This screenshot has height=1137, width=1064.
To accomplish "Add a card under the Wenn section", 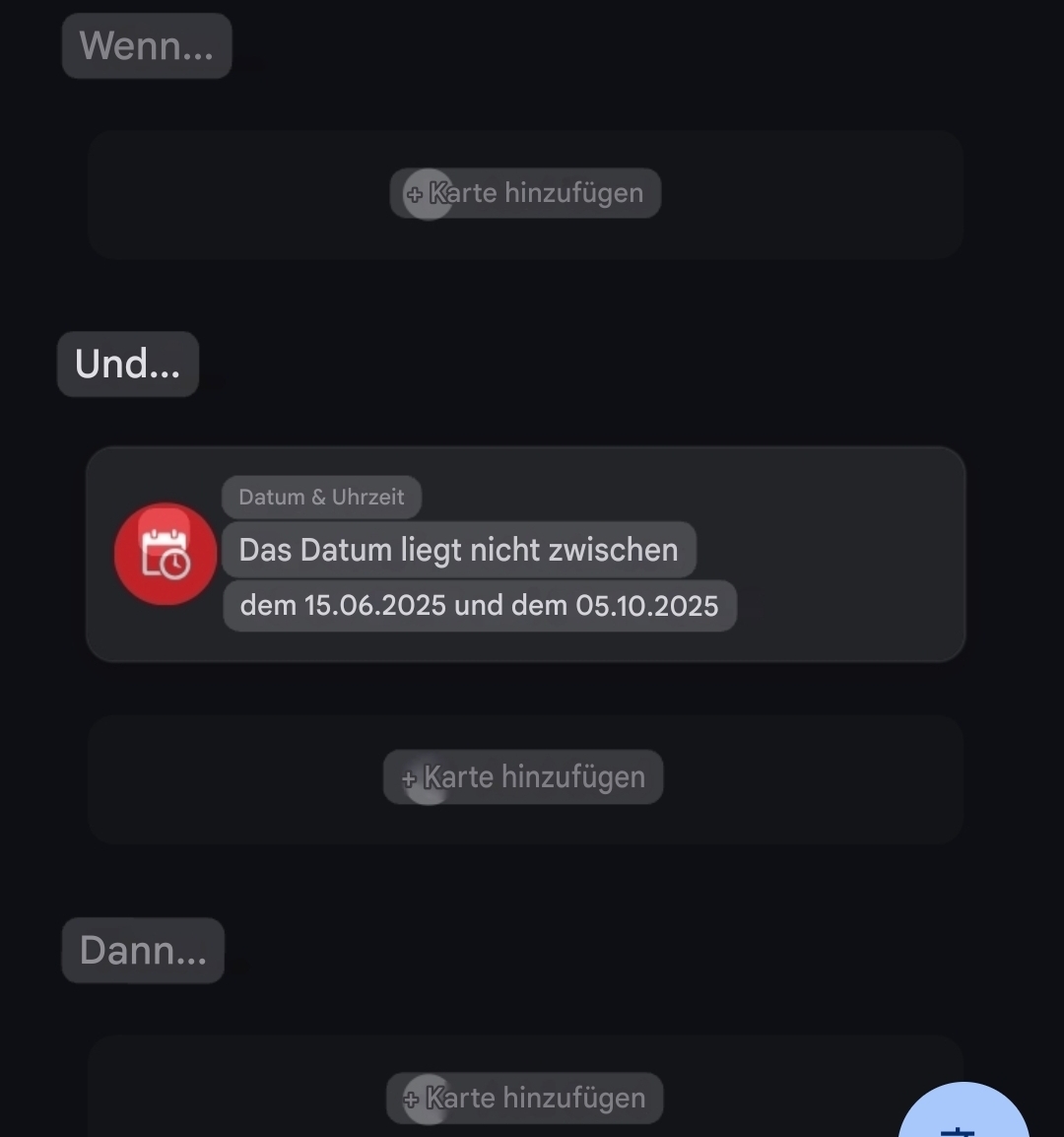I will 525,193.
